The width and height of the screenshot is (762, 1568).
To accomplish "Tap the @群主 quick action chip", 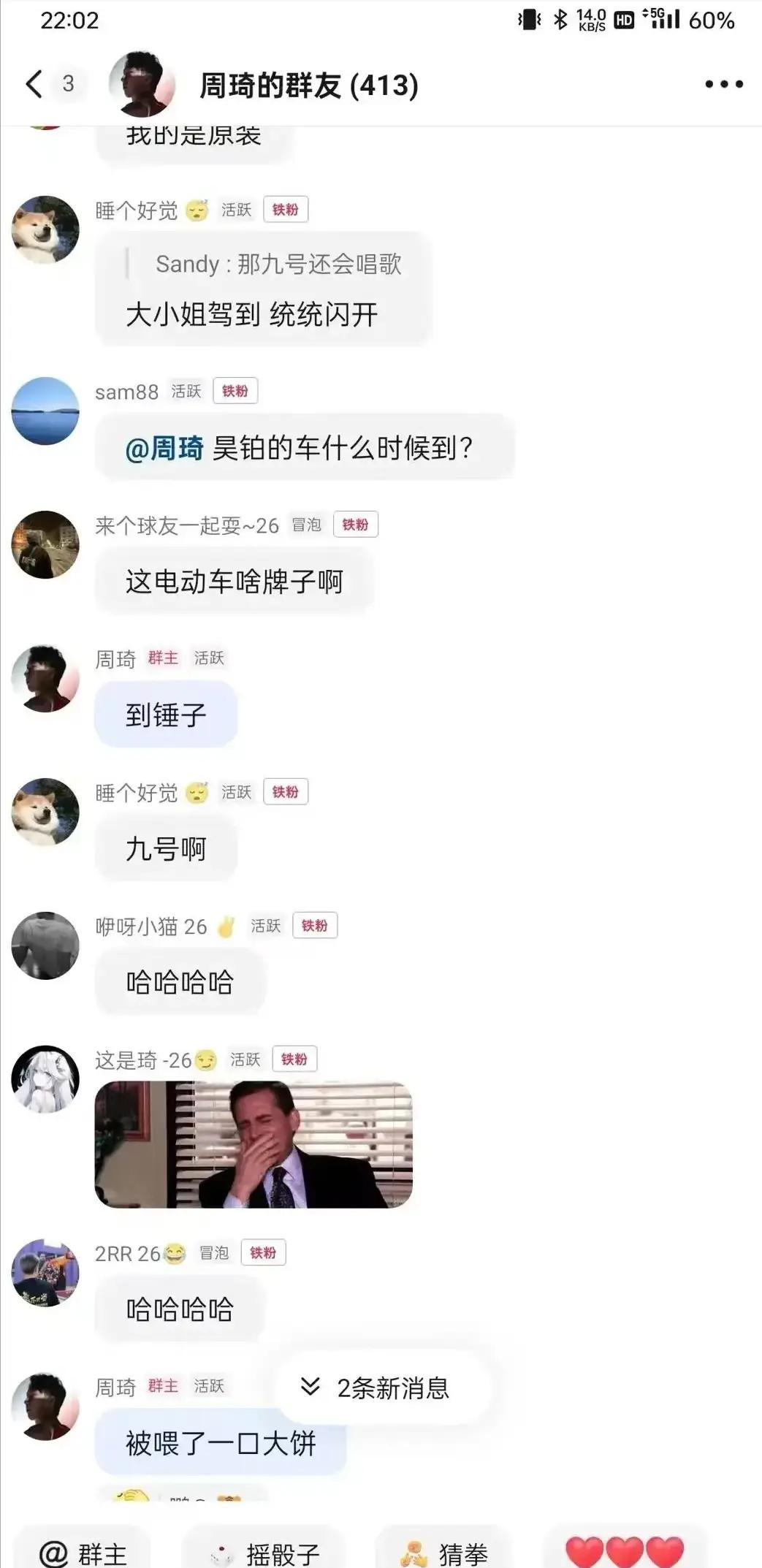I will pyautogui.click(x=83, y=1553).
